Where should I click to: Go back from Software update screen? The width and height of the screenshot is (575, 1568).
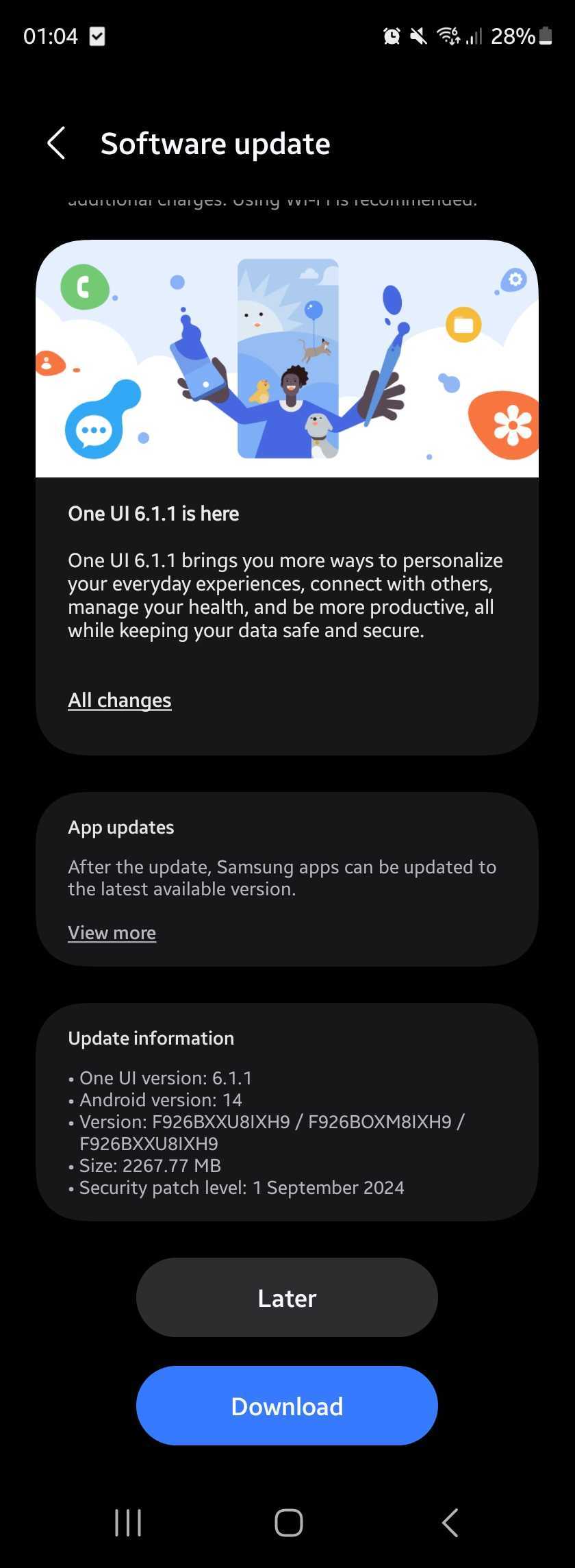56,143
